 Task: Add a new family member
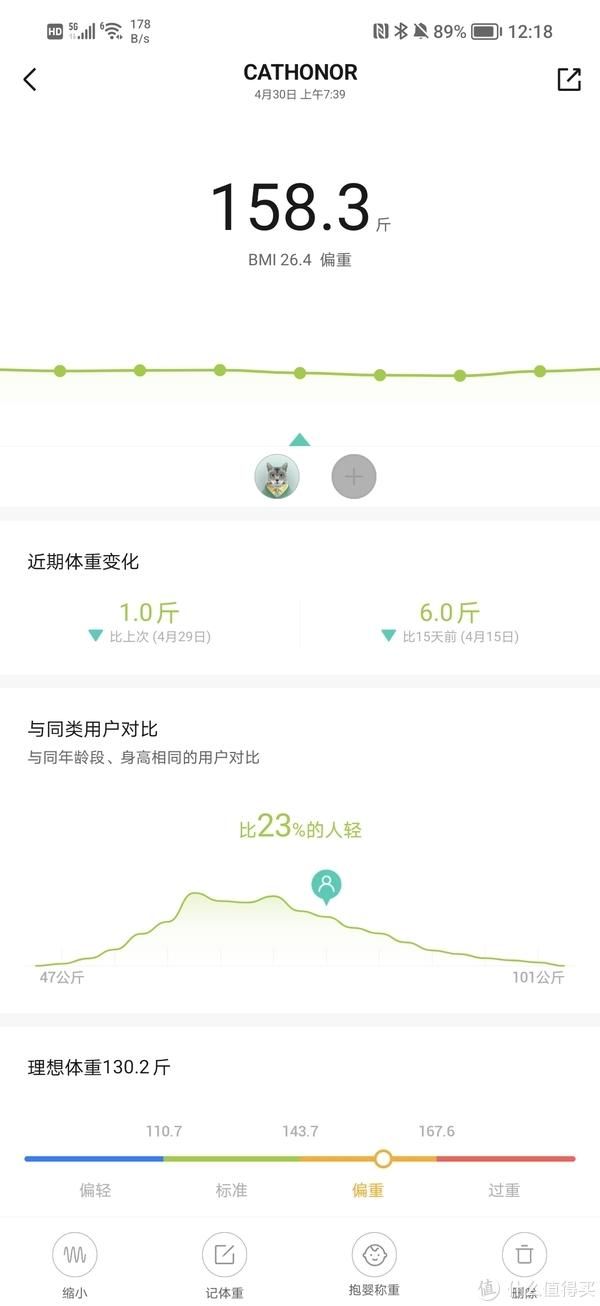(x=354, y=477)
